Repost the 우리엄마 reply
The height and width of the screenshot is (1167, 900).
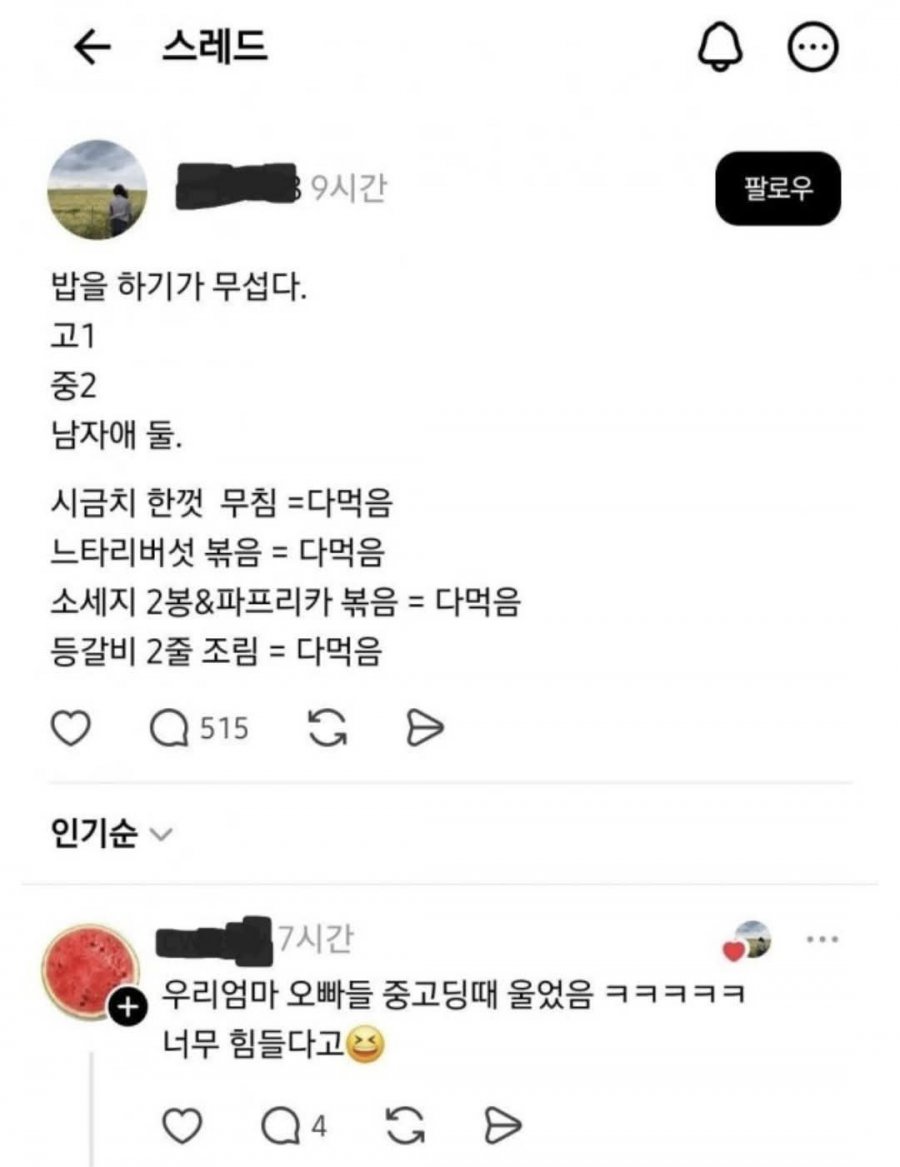[x=405, y=1126]
